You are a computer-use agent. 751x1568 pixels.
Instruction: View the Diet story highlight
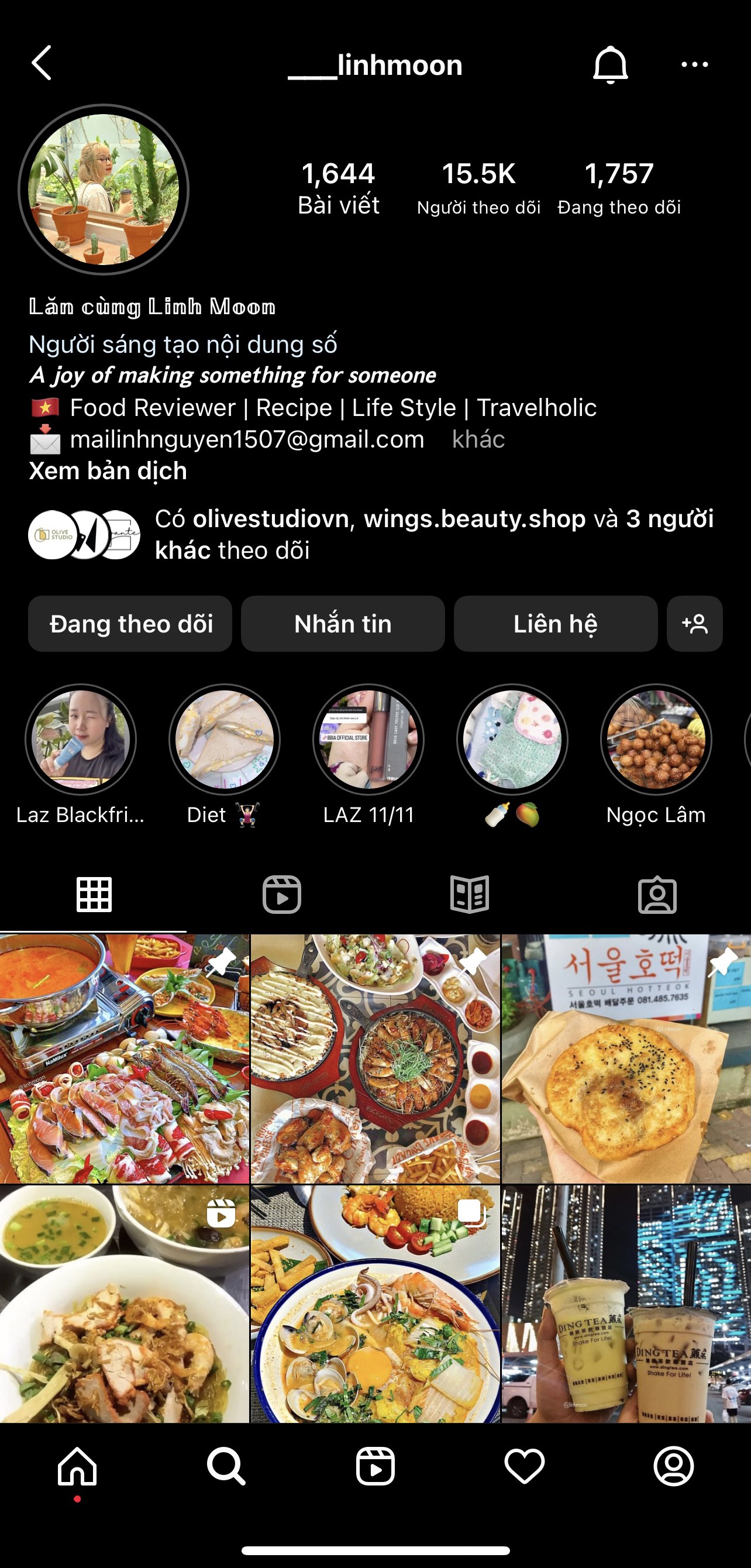(224, 740)
